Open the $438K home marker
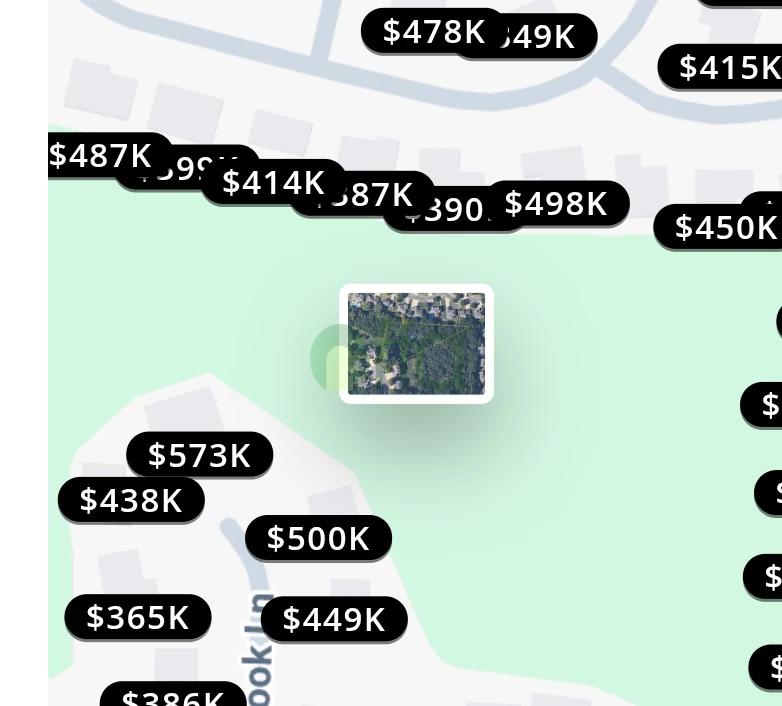 [x=131, y=500]
